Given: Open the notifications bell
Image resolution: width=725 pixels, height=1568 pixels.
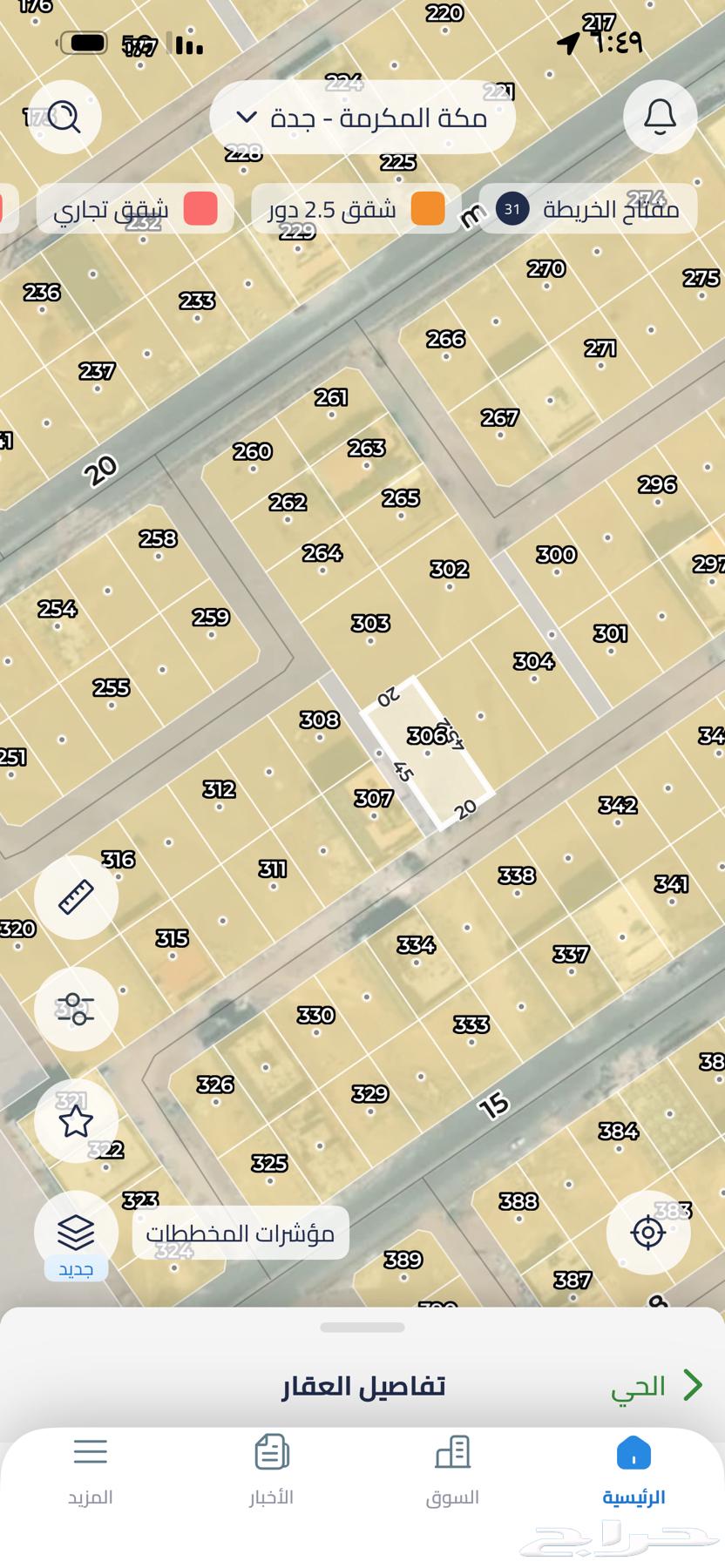Looking at the screenshot, I should 660,116.
